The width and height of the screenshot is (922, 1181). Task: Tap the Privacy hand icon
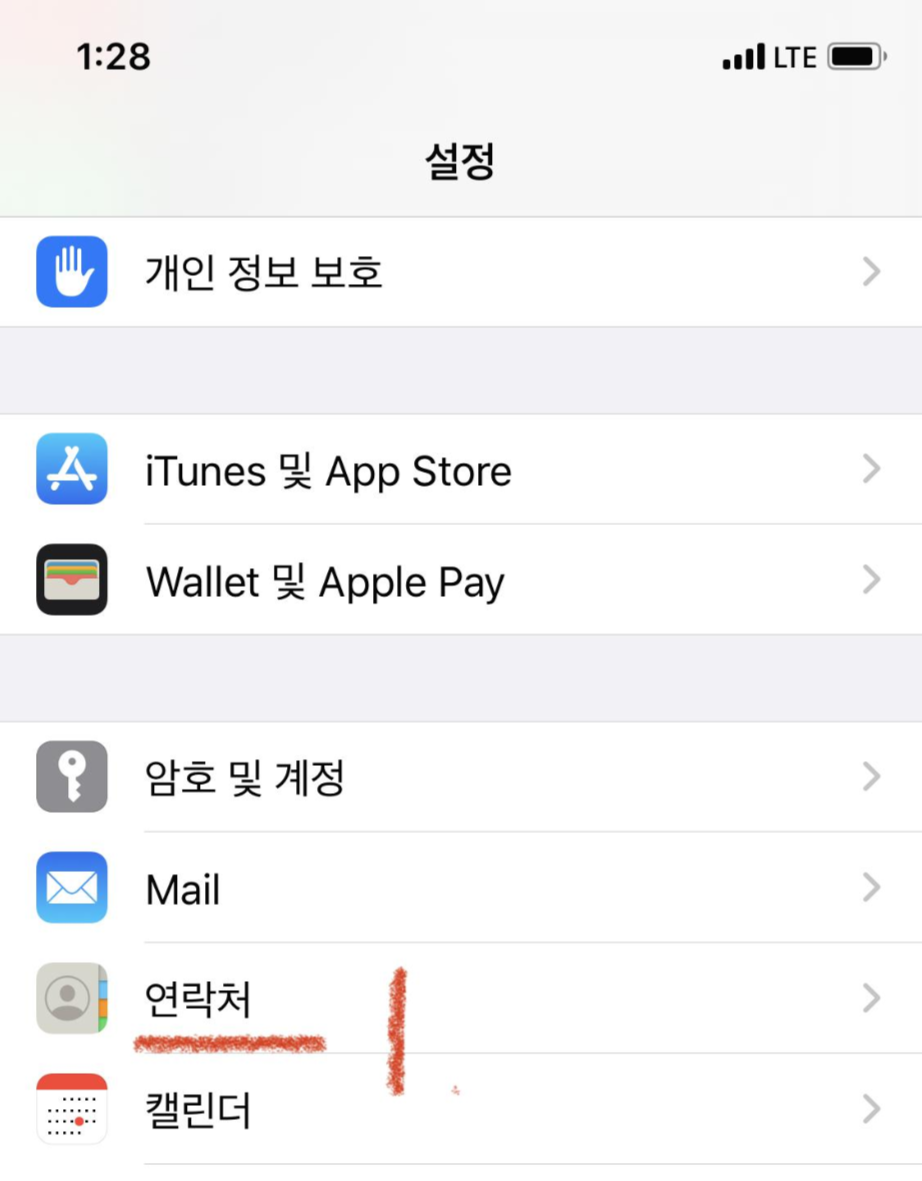70,271
